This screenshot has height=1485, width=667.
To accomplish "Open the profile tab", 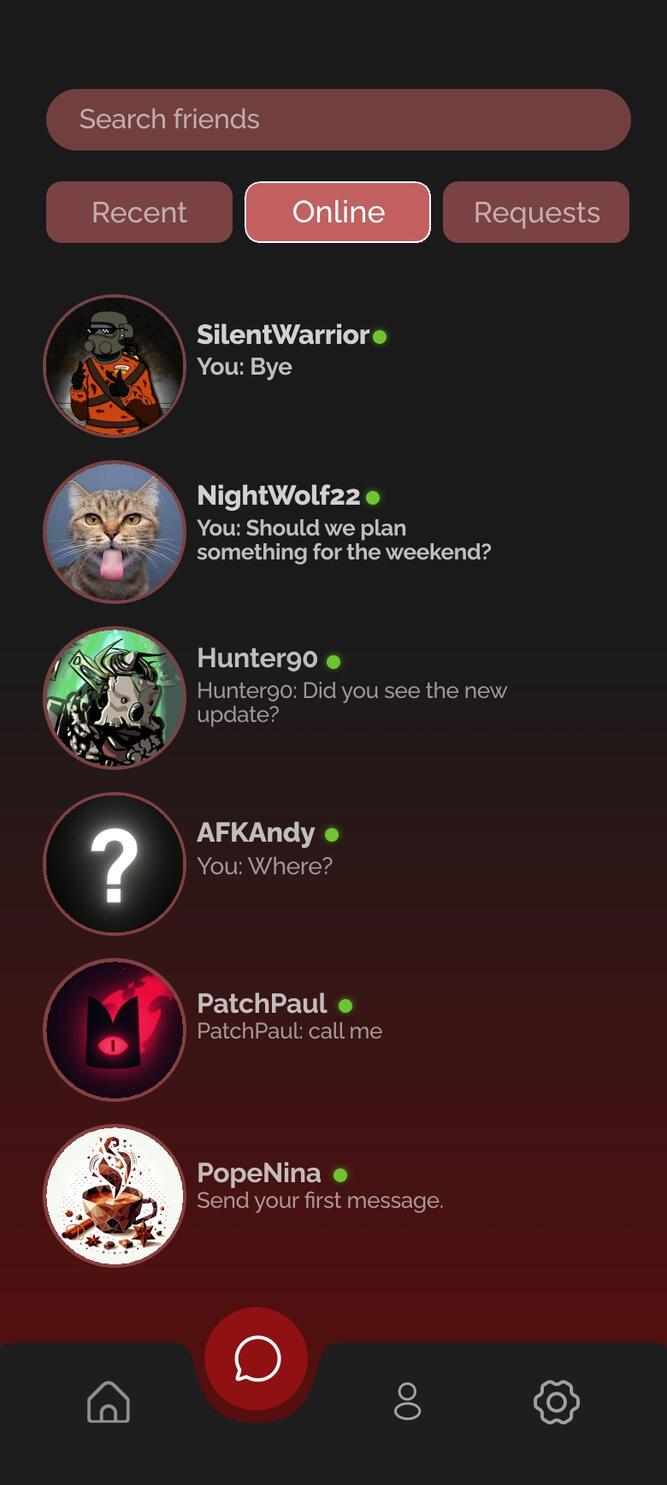I will click(407, 1401).
